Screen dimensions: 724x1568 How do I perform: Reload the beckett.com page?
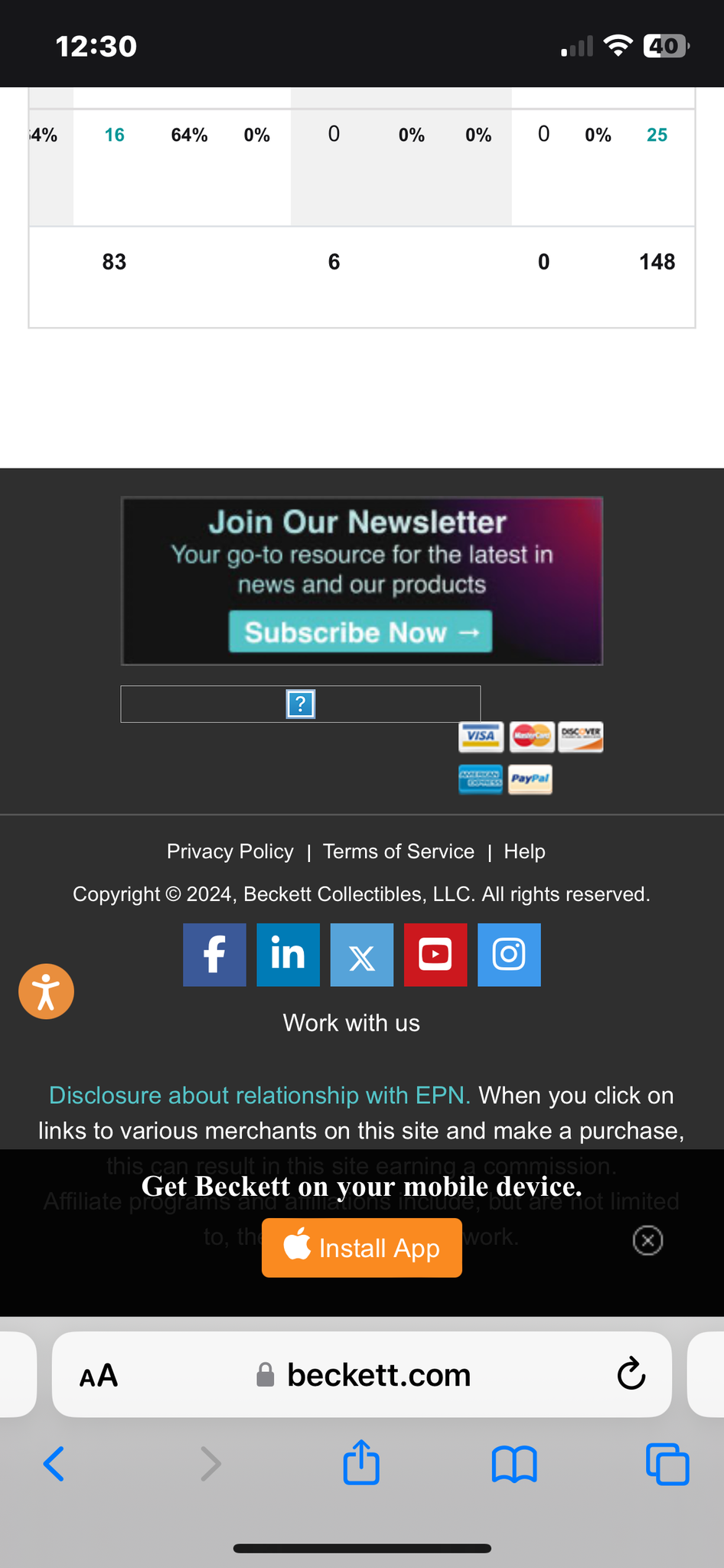click(x=631, y=1375)
